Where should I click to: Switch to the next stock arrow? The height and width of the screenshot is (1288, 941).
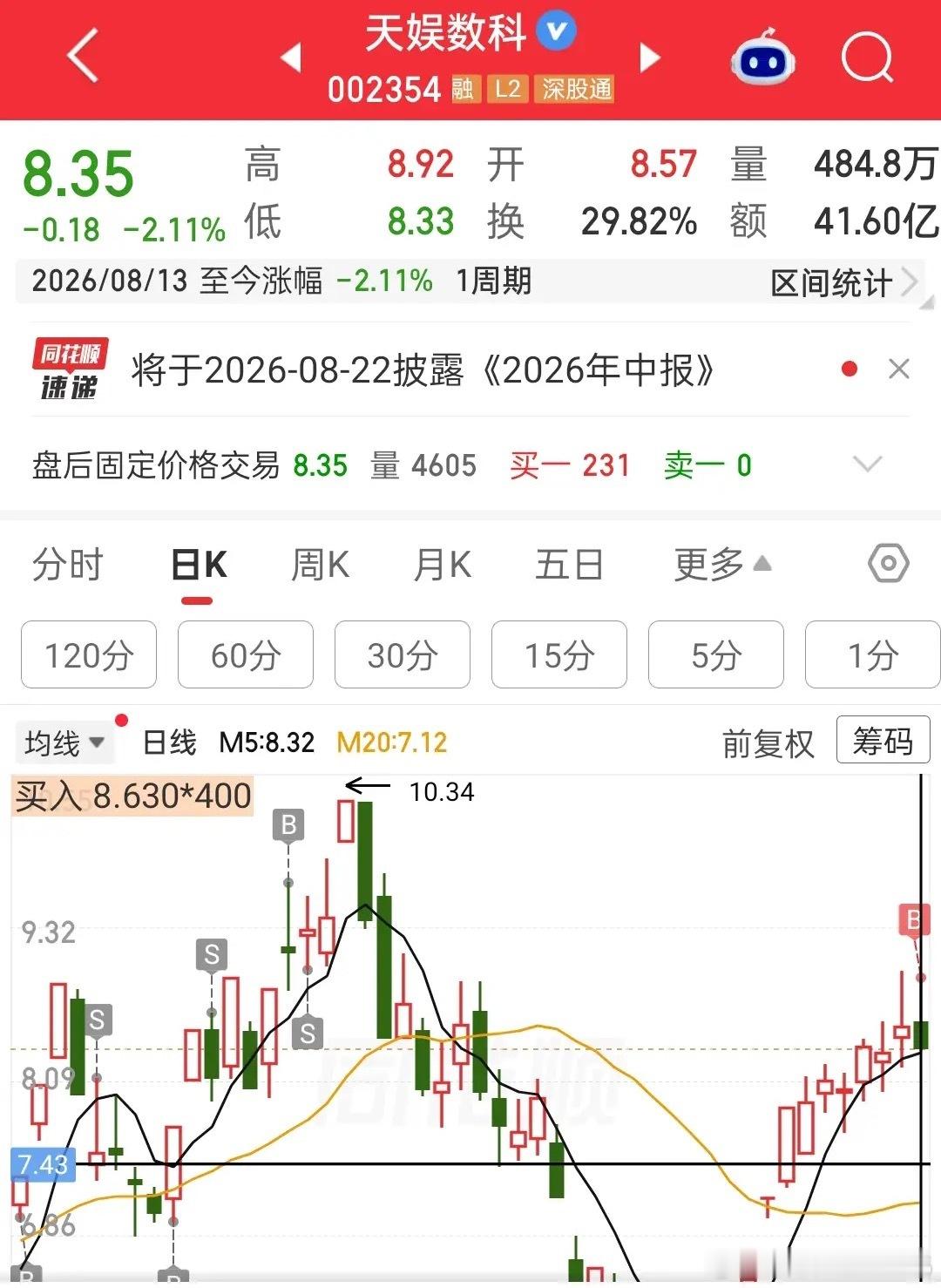[x=650, y=57]
